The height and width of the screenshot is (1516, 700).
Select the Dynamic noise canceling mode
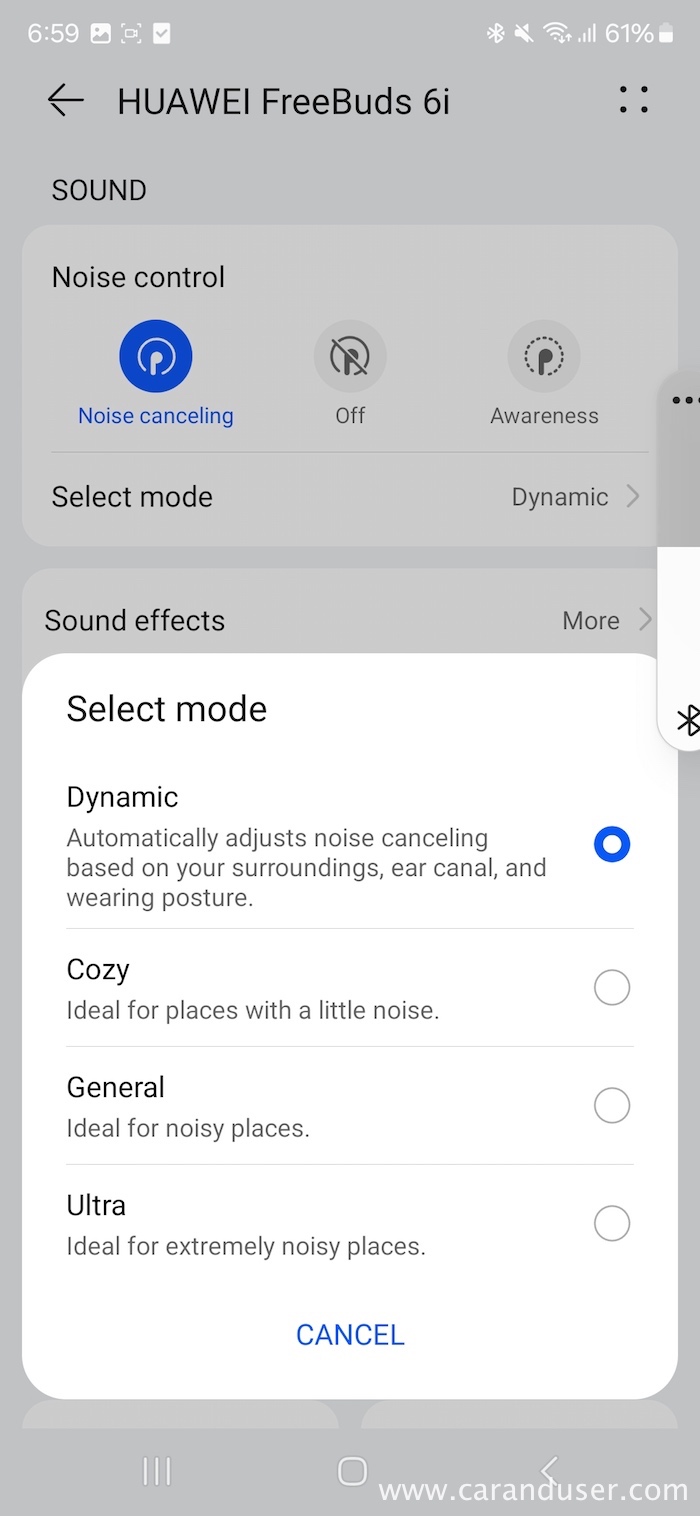point(611,846)
